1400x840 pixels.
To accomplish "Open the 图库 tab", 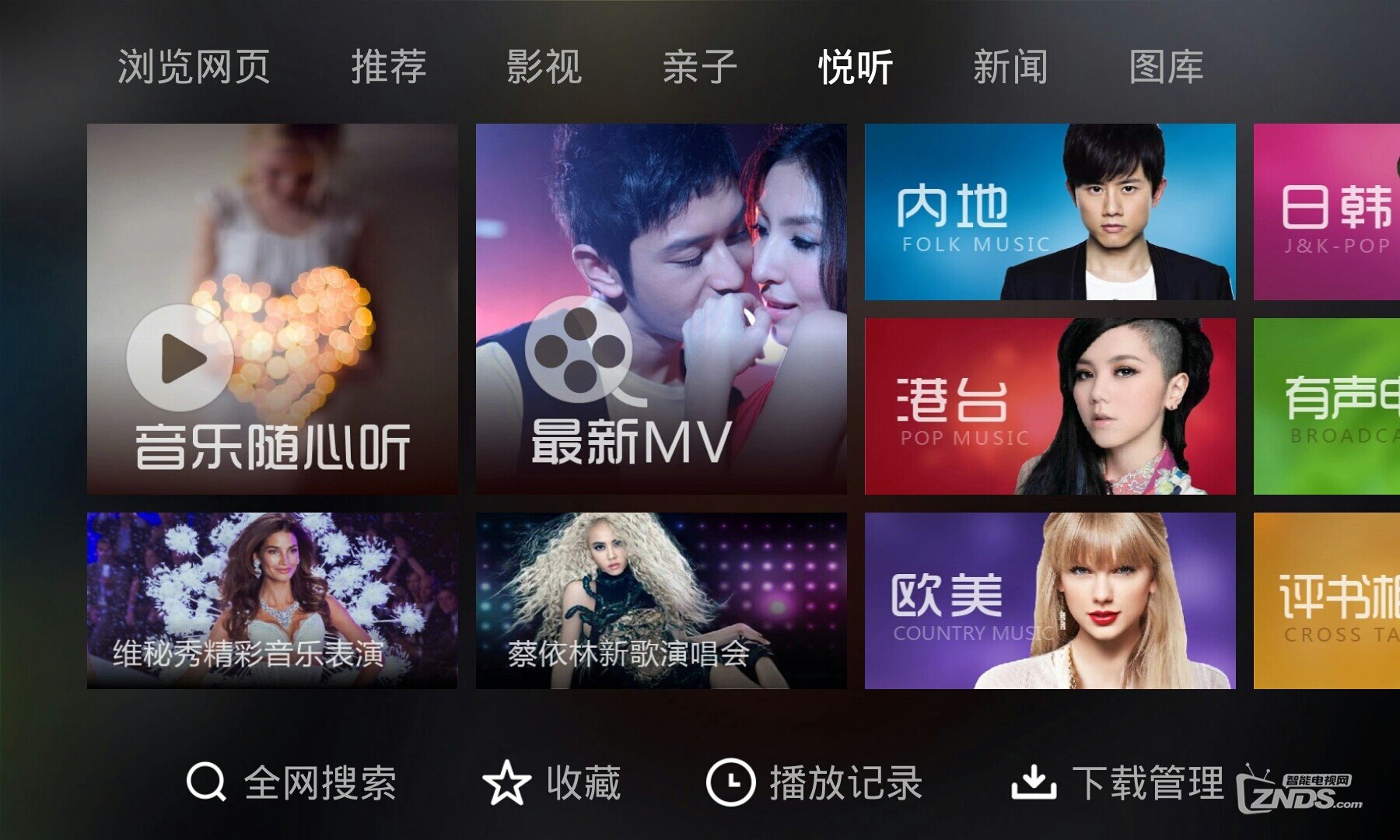I will tap(1166, 67).
